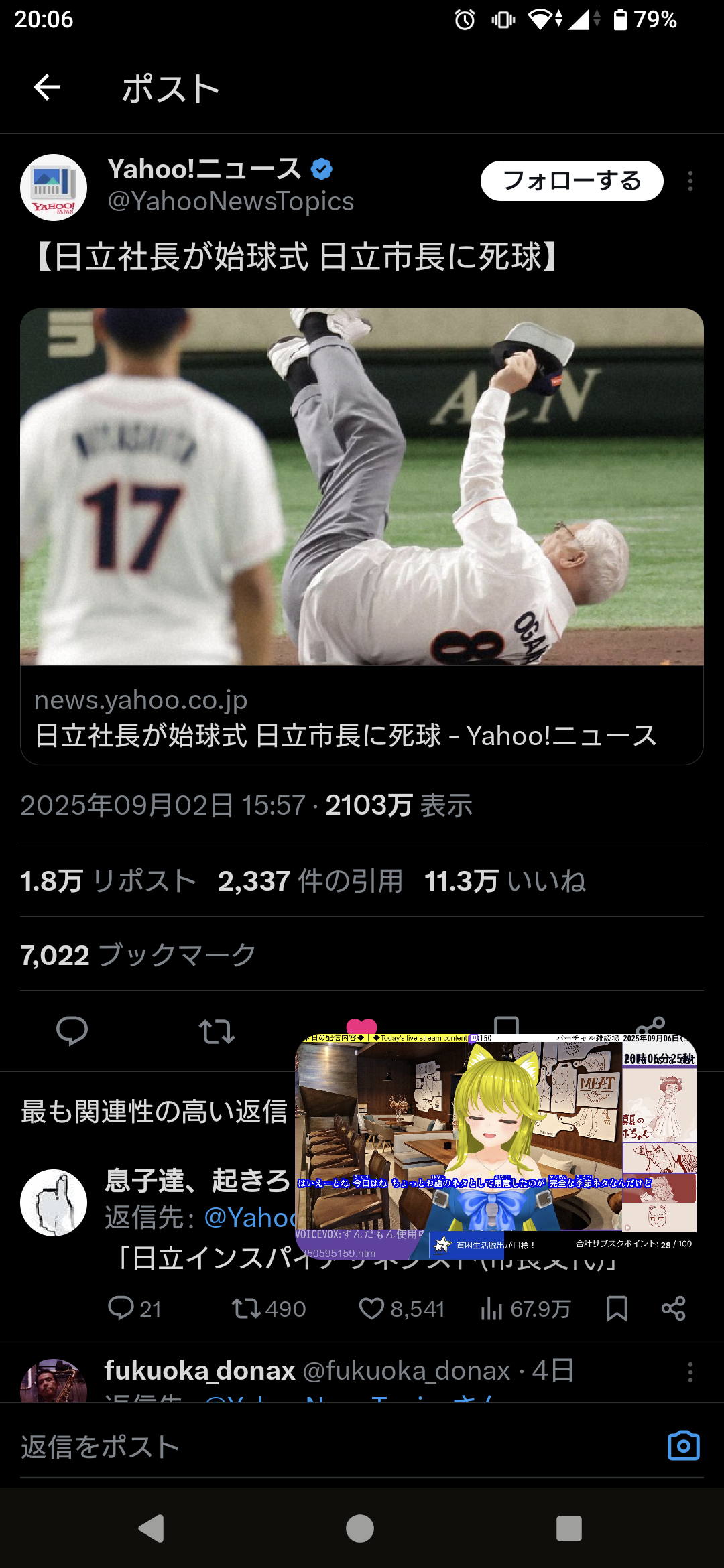This screenshot has height=1568, width=724.
Task: Open the news.yahoo.co.jp article card
Action: click(x=362, y=536)
